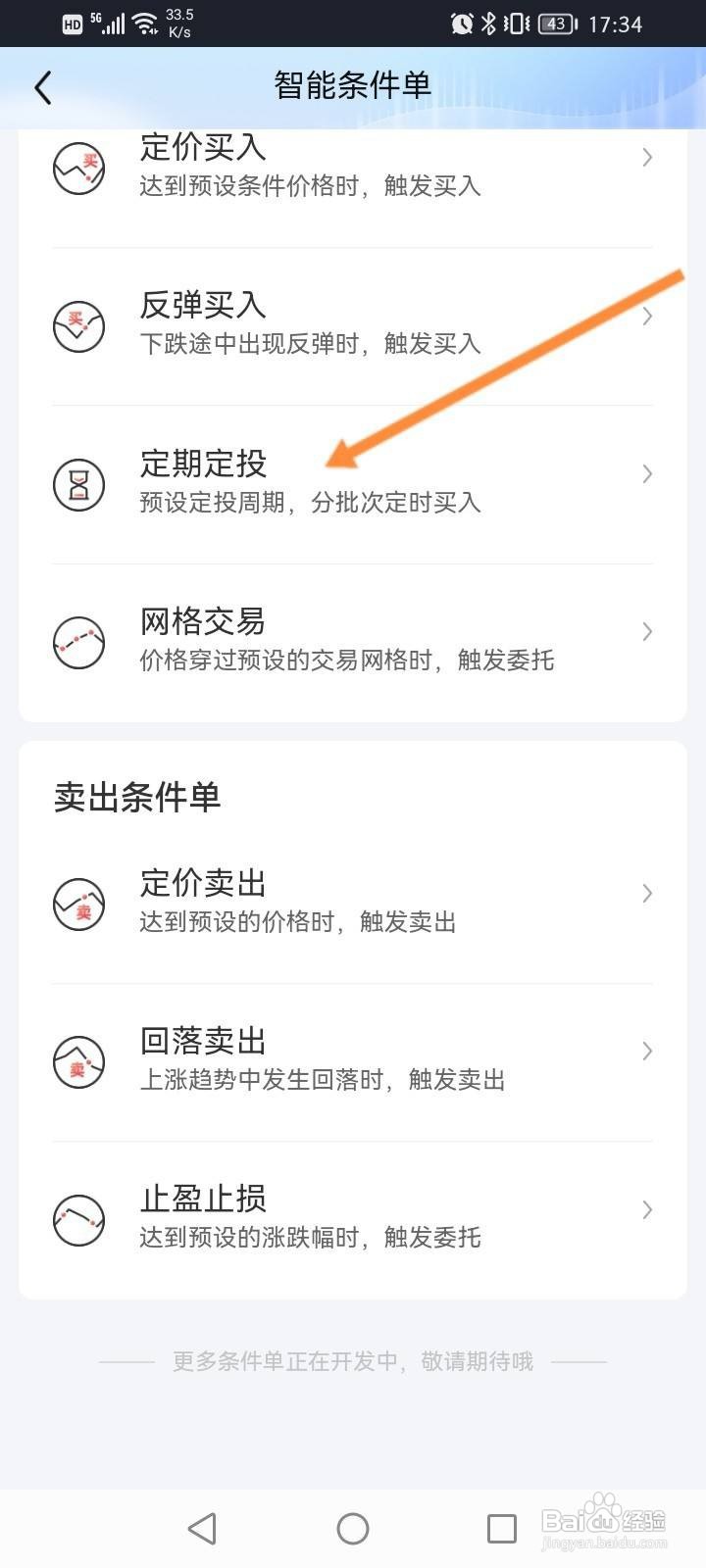Open 止盈止损 stop profit/loss
Screen dimensions: 706x1568
(353, 1218)
